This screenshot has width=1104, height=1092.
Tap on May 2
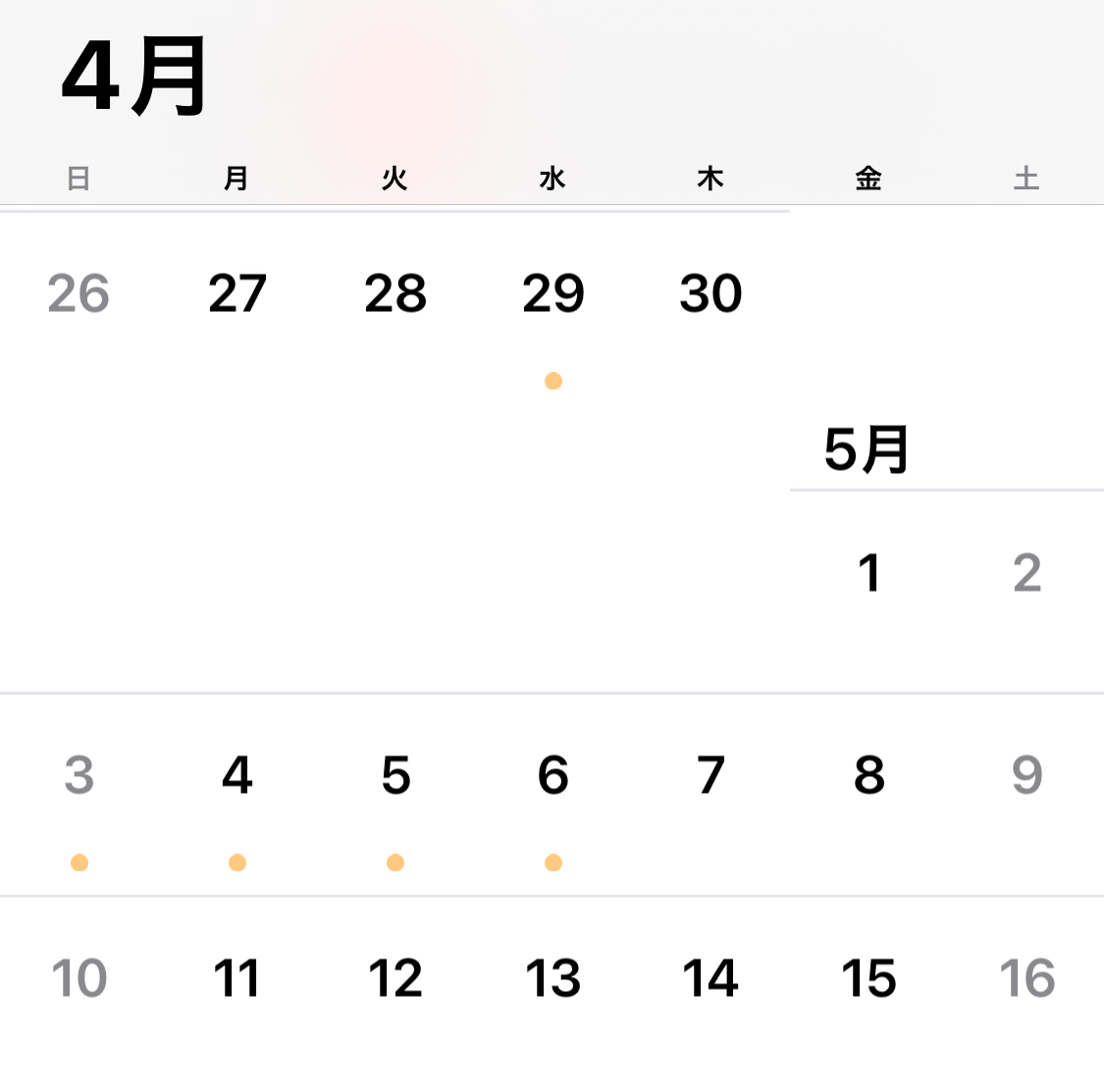pos(1026,573)
